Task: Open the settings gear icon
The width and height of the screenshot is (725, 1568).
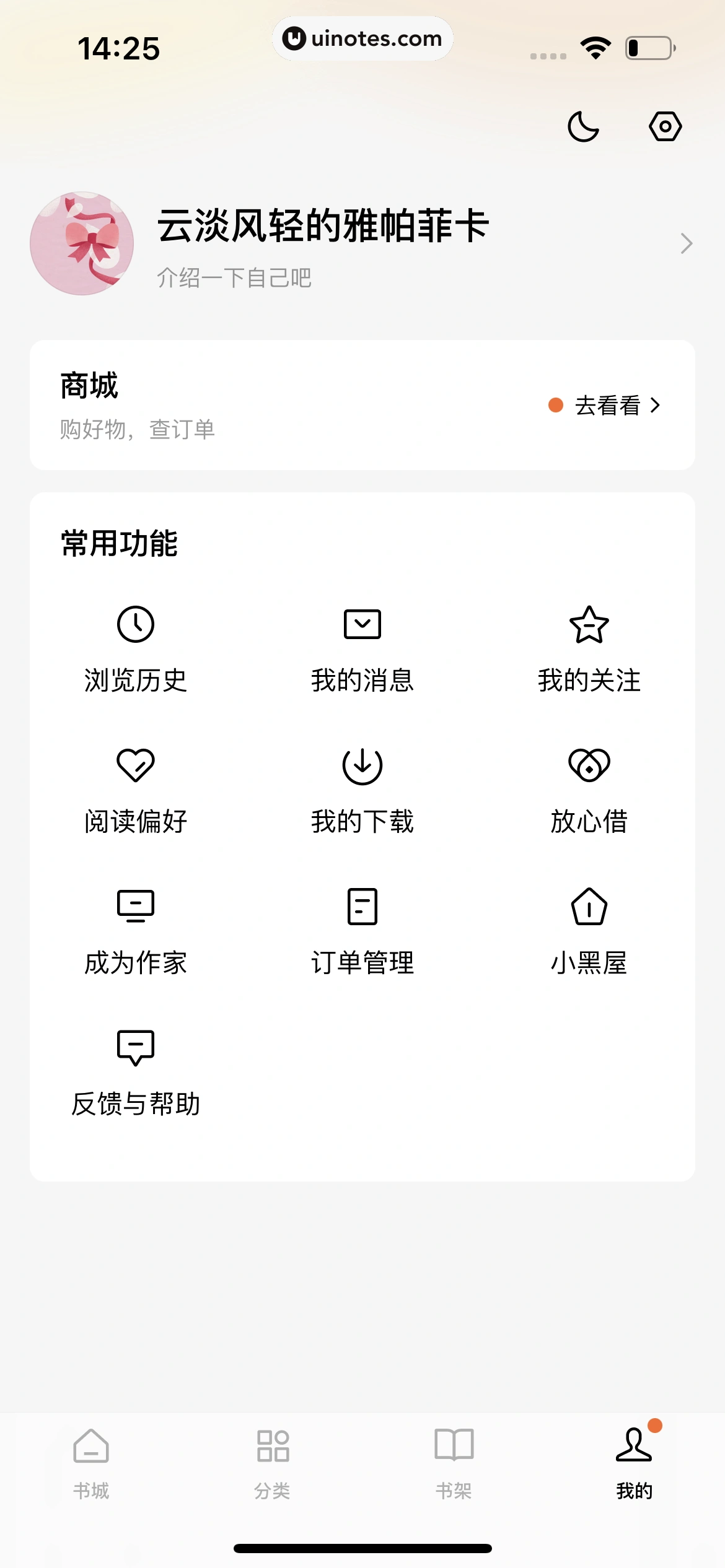Action: (x=664, y=126)
